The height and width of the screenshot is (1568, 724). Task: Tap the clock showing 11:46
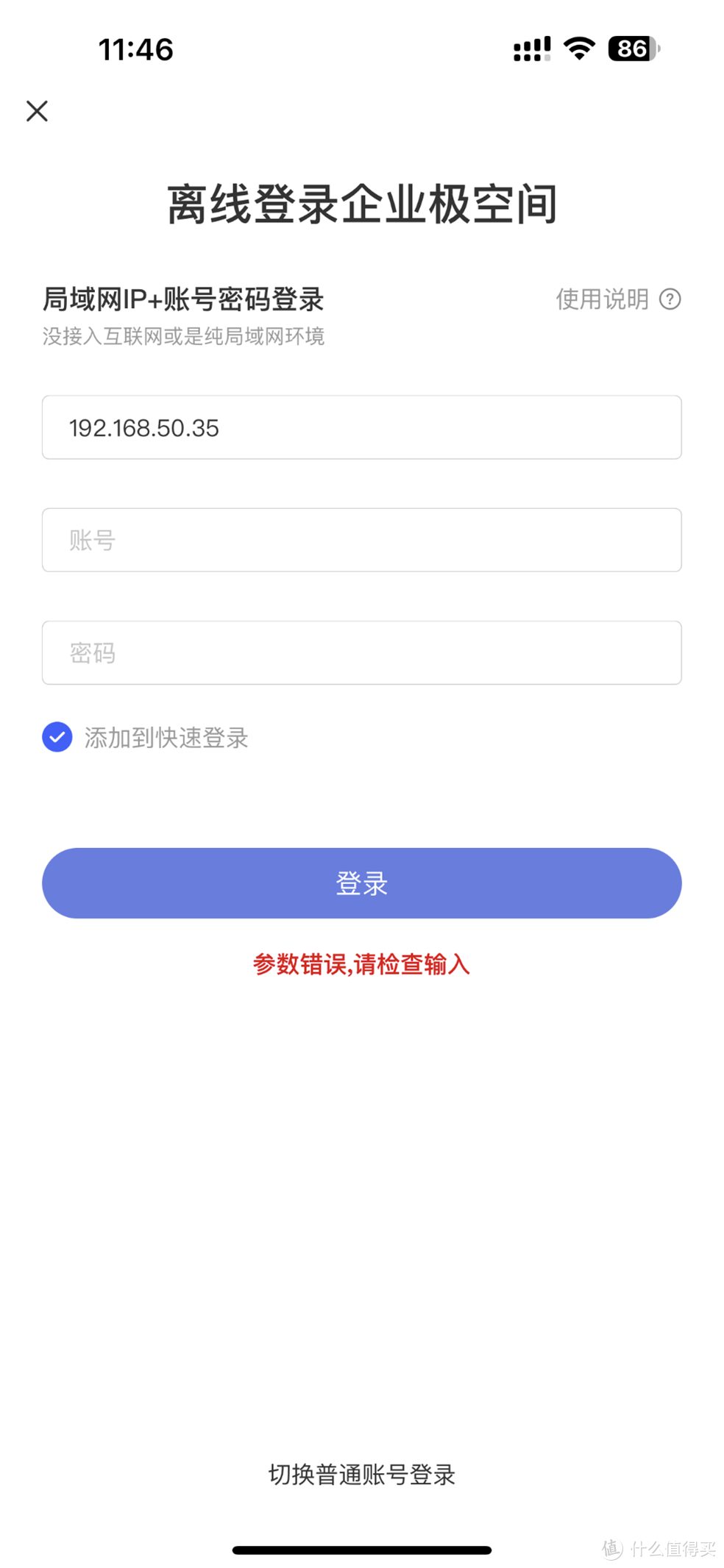pos(135,49)
